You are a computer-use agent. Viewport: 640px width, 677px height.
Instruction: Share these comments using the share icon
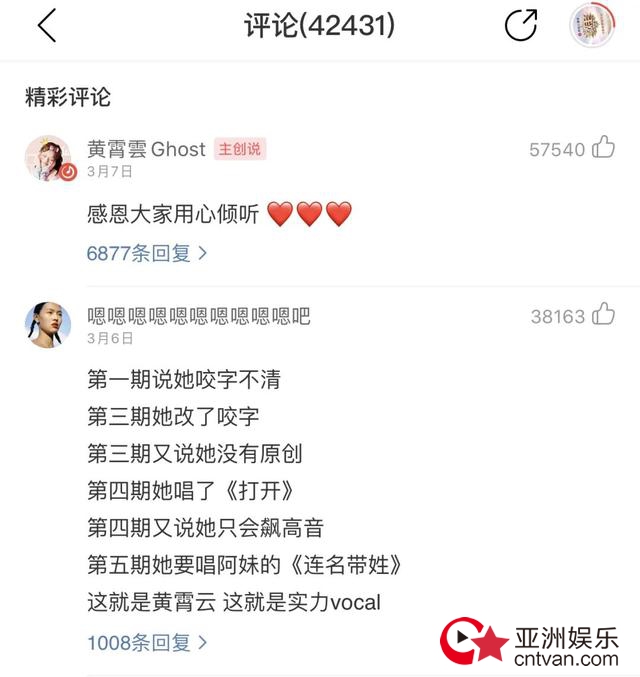coord(521,26)
